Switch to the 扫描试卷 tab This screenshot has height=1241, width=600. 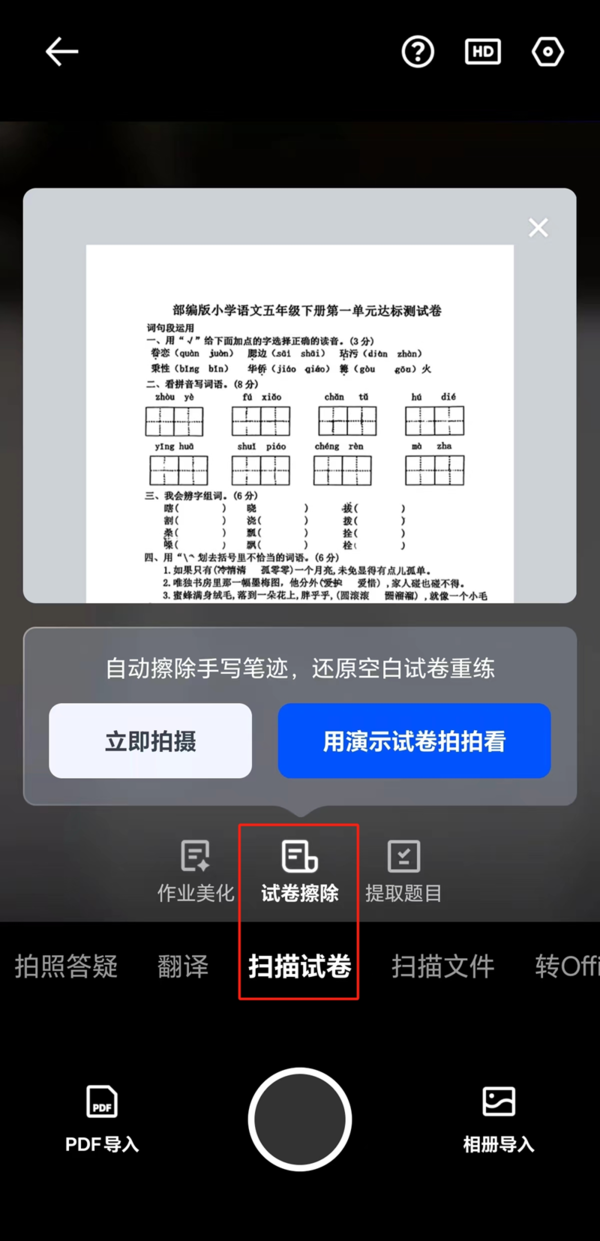[299, 966]
